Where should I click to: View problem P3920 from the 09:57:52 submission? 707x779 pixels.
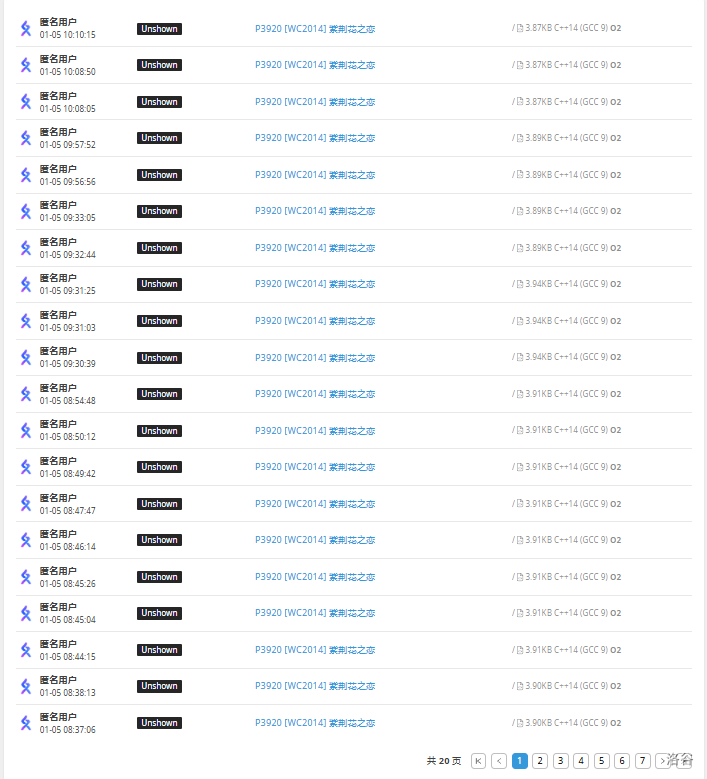point(315,138)
